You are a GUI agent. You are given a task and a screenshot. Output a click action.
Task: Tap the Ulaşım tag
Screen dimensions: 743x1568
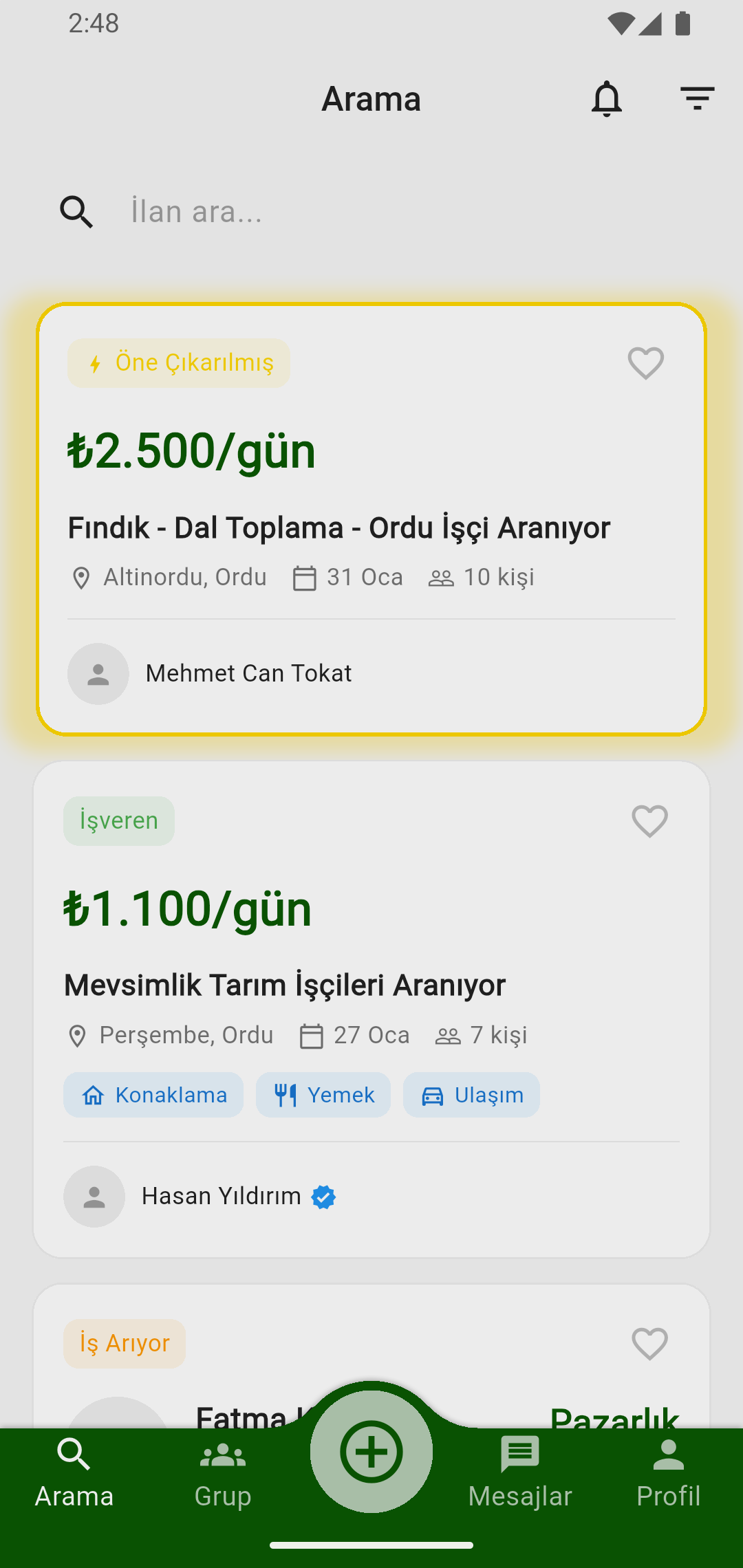(471, 1095)
